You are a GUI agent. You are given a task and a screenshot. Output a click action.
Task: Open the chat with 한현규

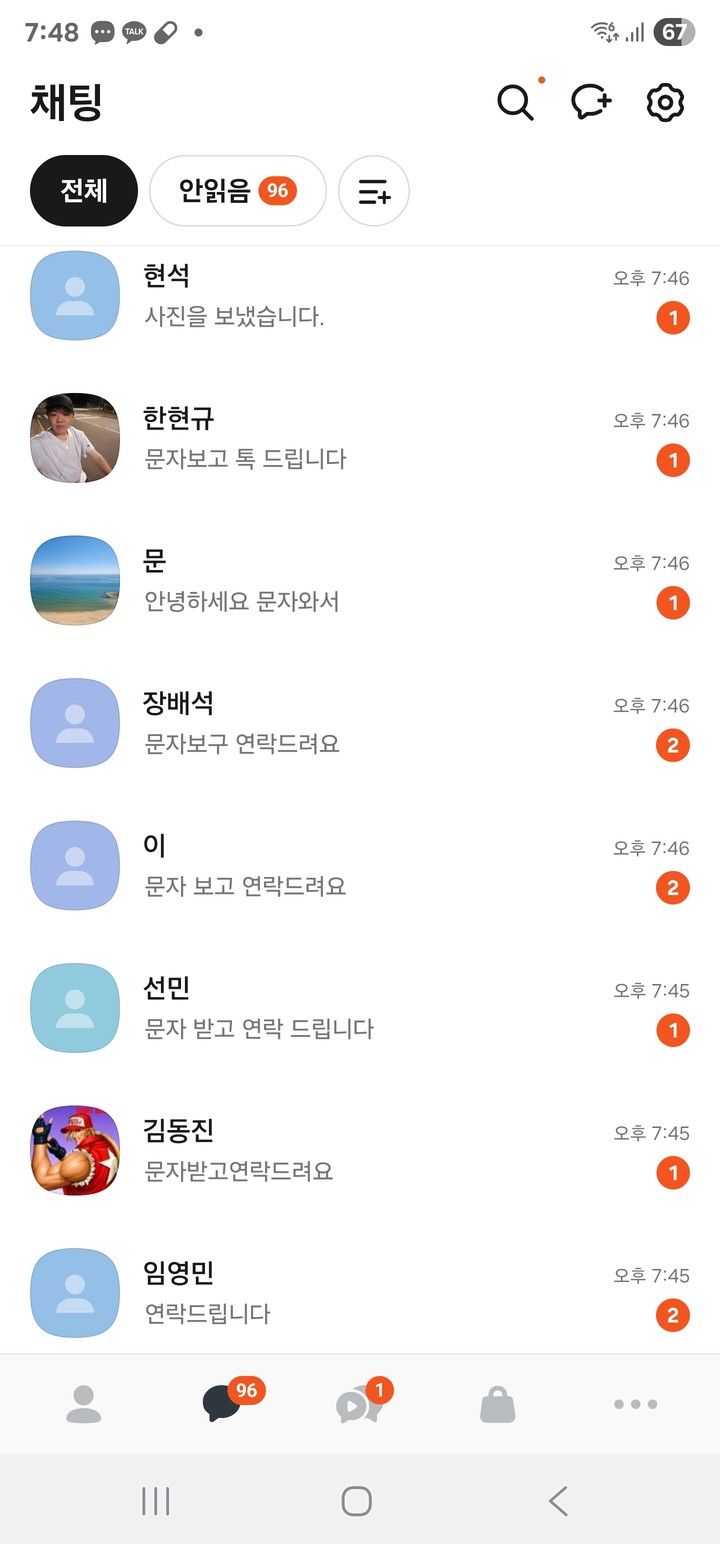360,438
